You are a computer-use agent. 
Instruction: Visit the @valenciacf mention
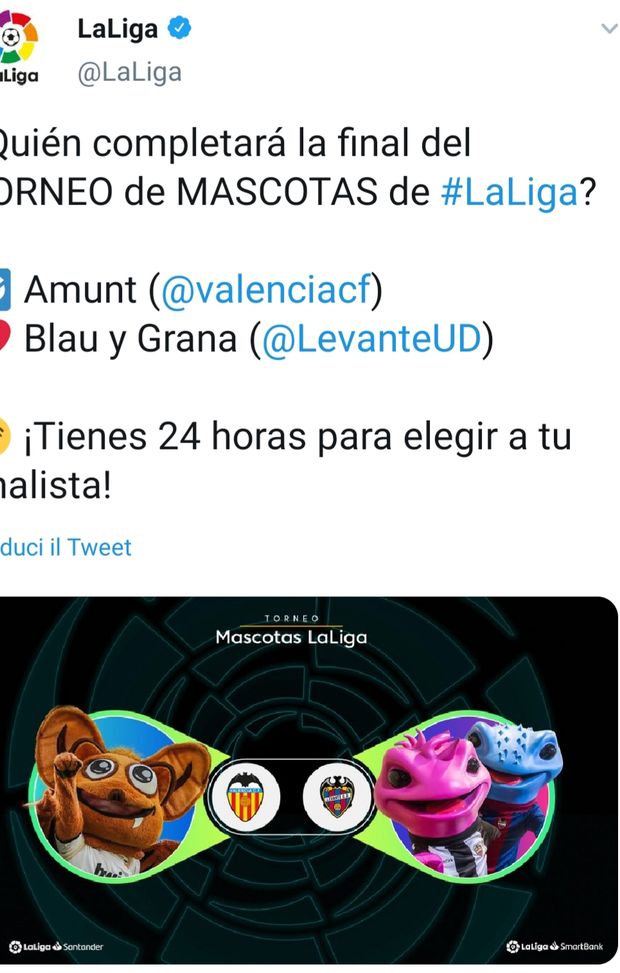(265, 290)
